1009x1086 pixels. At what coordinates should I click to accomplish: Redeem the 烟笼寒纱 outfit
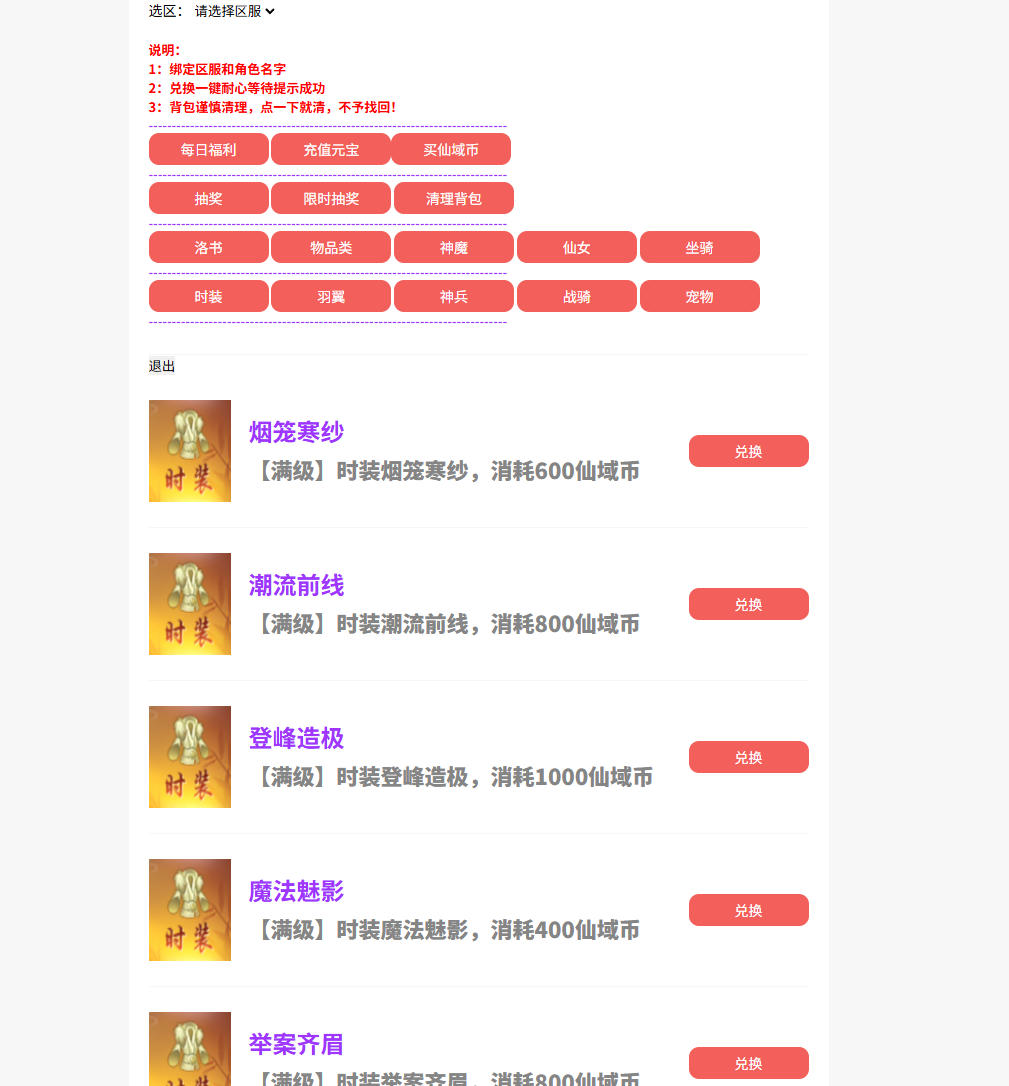tap(748, 451)
